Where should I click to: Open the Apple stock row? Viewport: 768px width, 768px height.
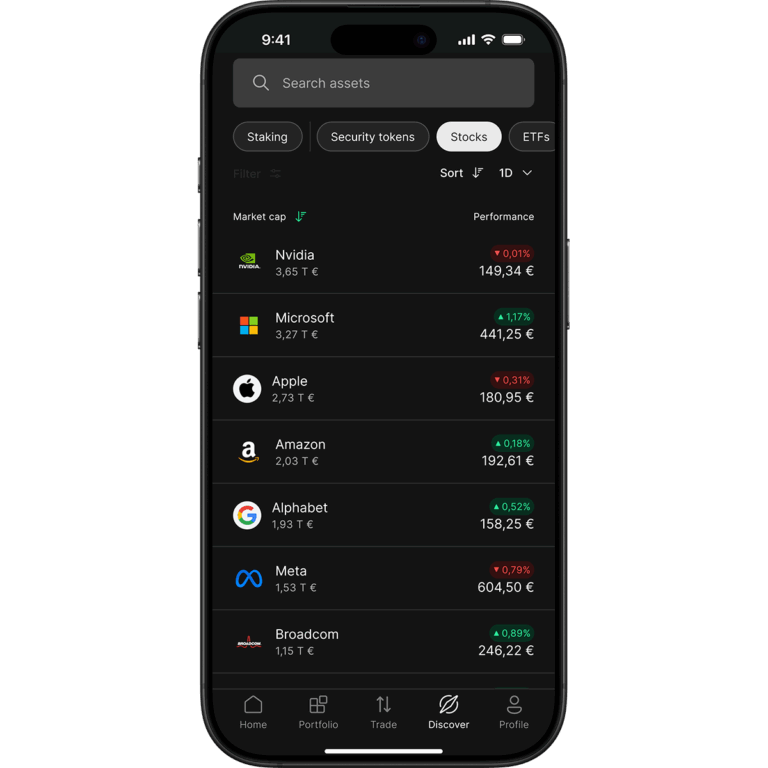click(383, 389)
